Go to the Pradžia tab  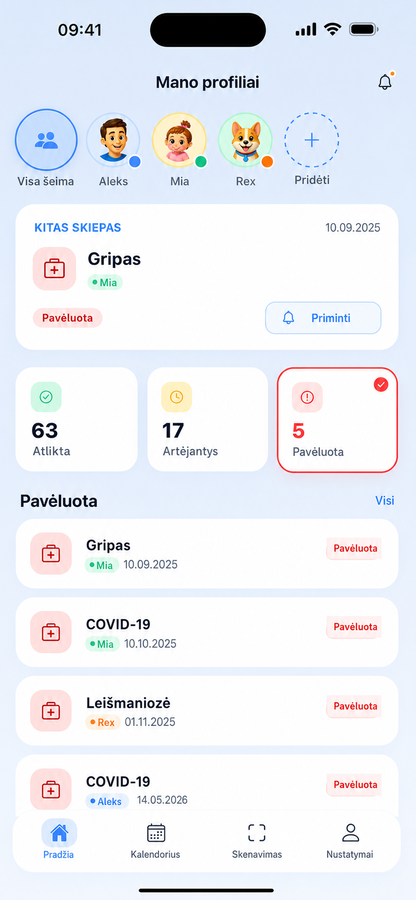tap(59, 839)
